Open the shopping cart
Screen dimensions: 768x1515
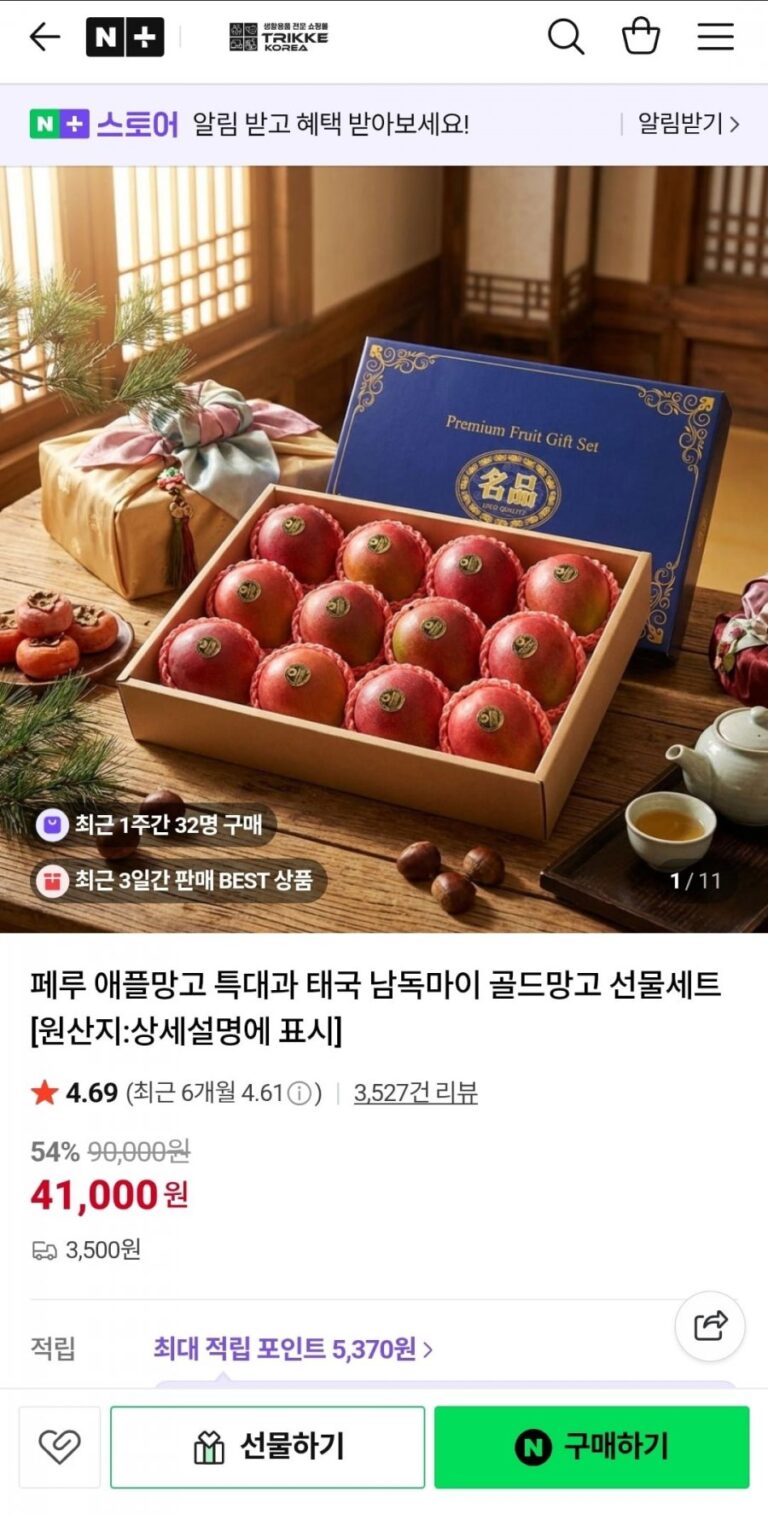[640, 38]
